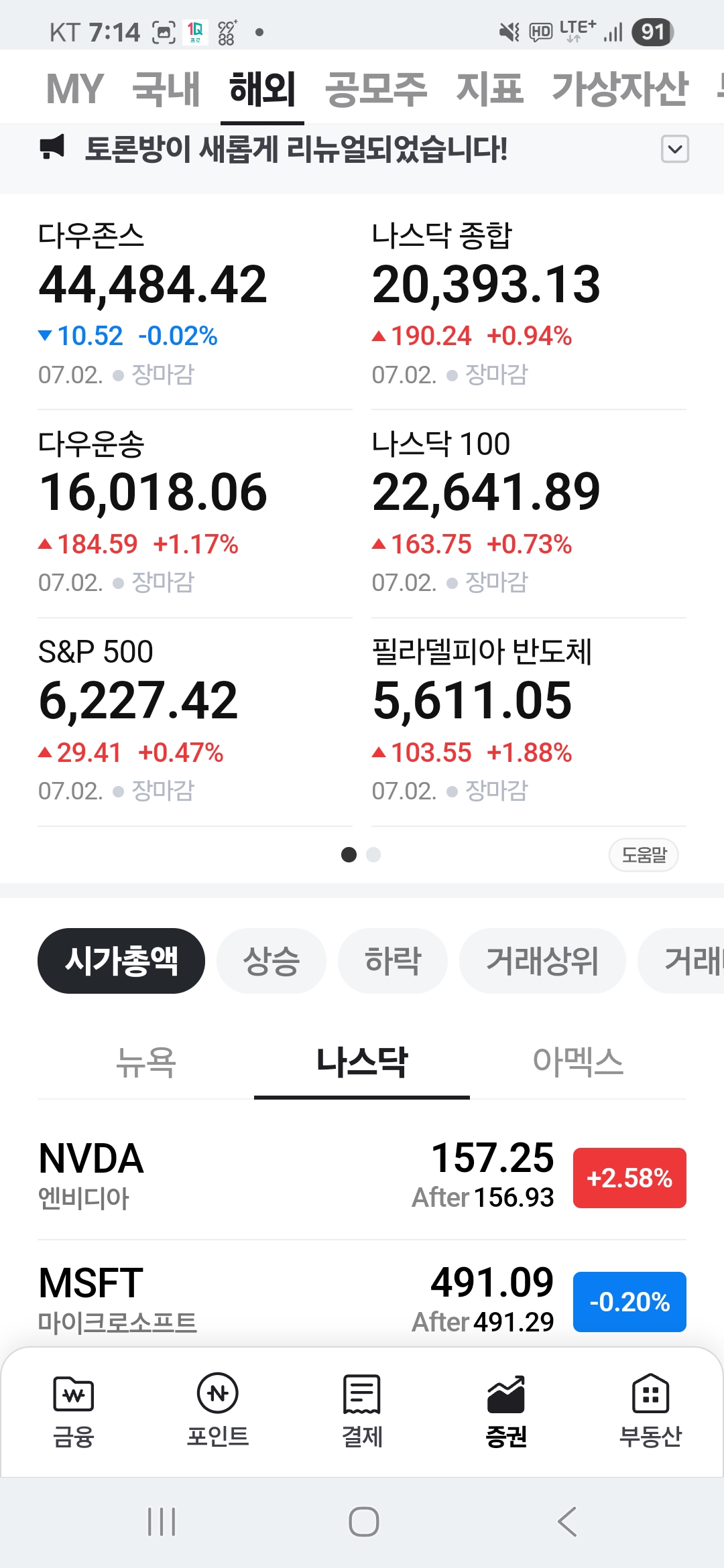Switch to the 국내 tab
The width and height of the screenshot is (724, 1568).
pyautogui.click(x=166, y=88)
